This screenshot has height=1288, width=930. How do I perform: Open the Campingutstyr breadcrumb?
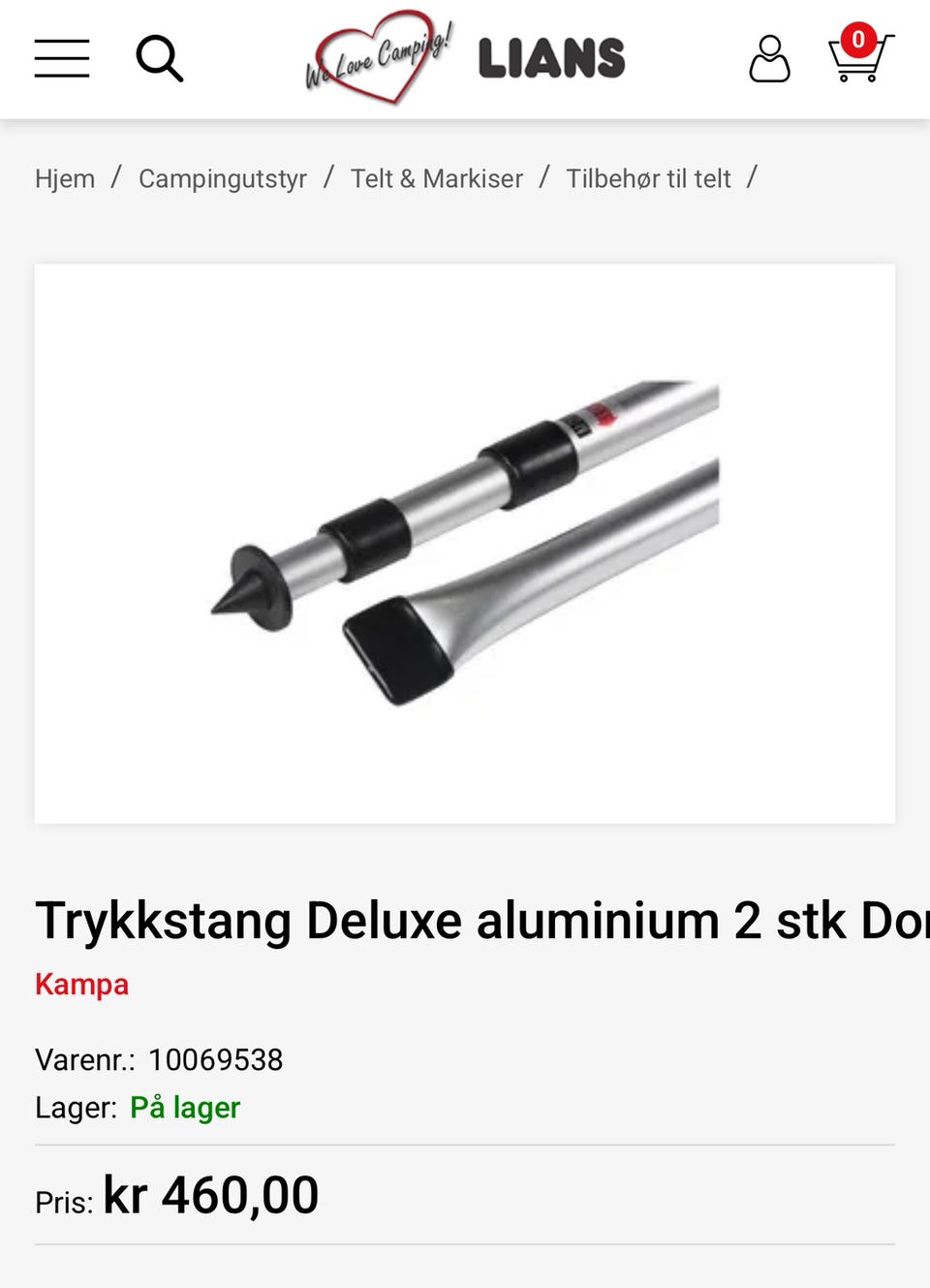pos(223,178)
